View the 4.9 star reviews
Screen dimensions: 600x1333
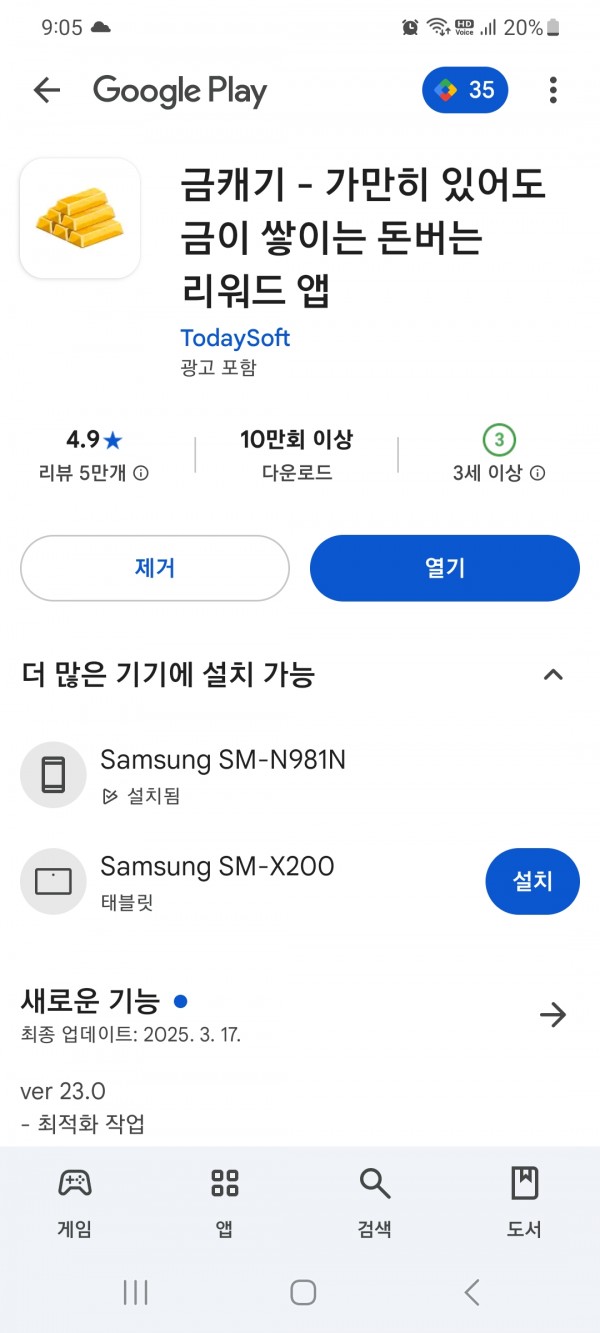[94, 455]
